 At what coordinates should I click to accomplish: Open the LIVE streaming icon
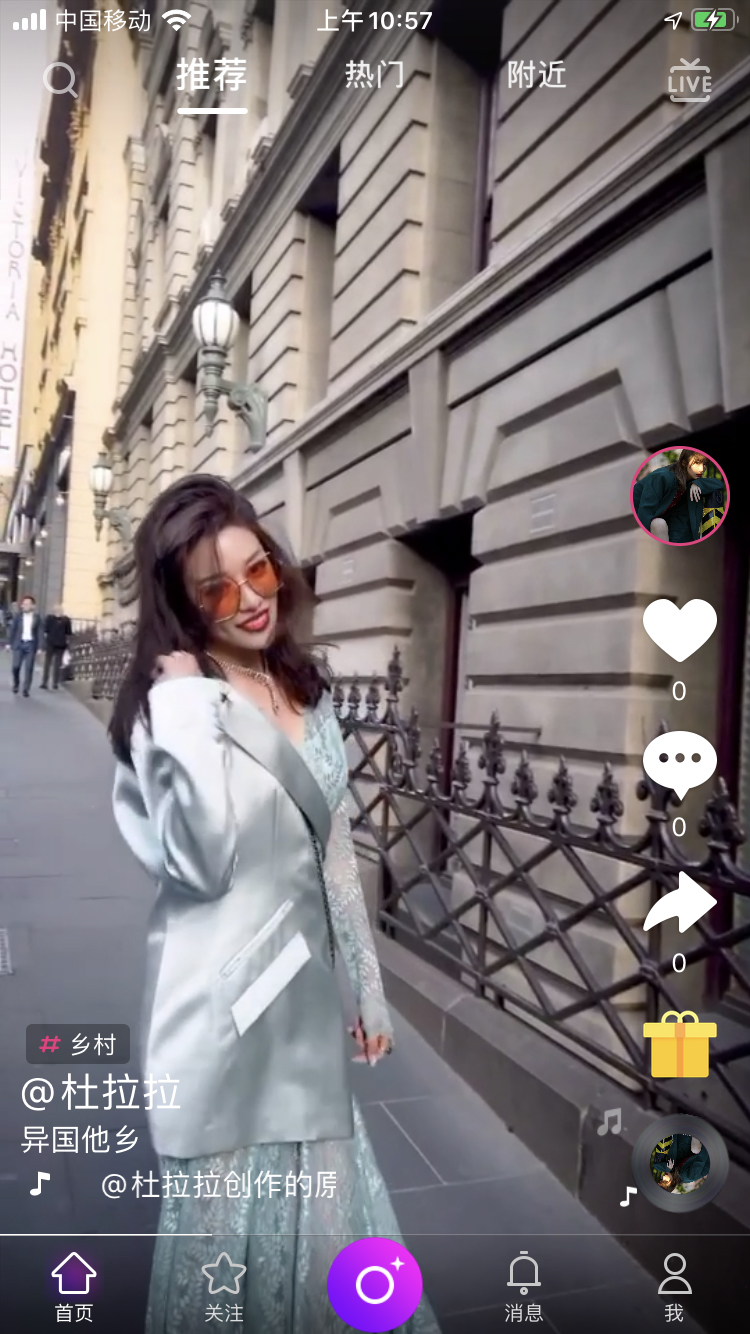click(x=689, y=81)
